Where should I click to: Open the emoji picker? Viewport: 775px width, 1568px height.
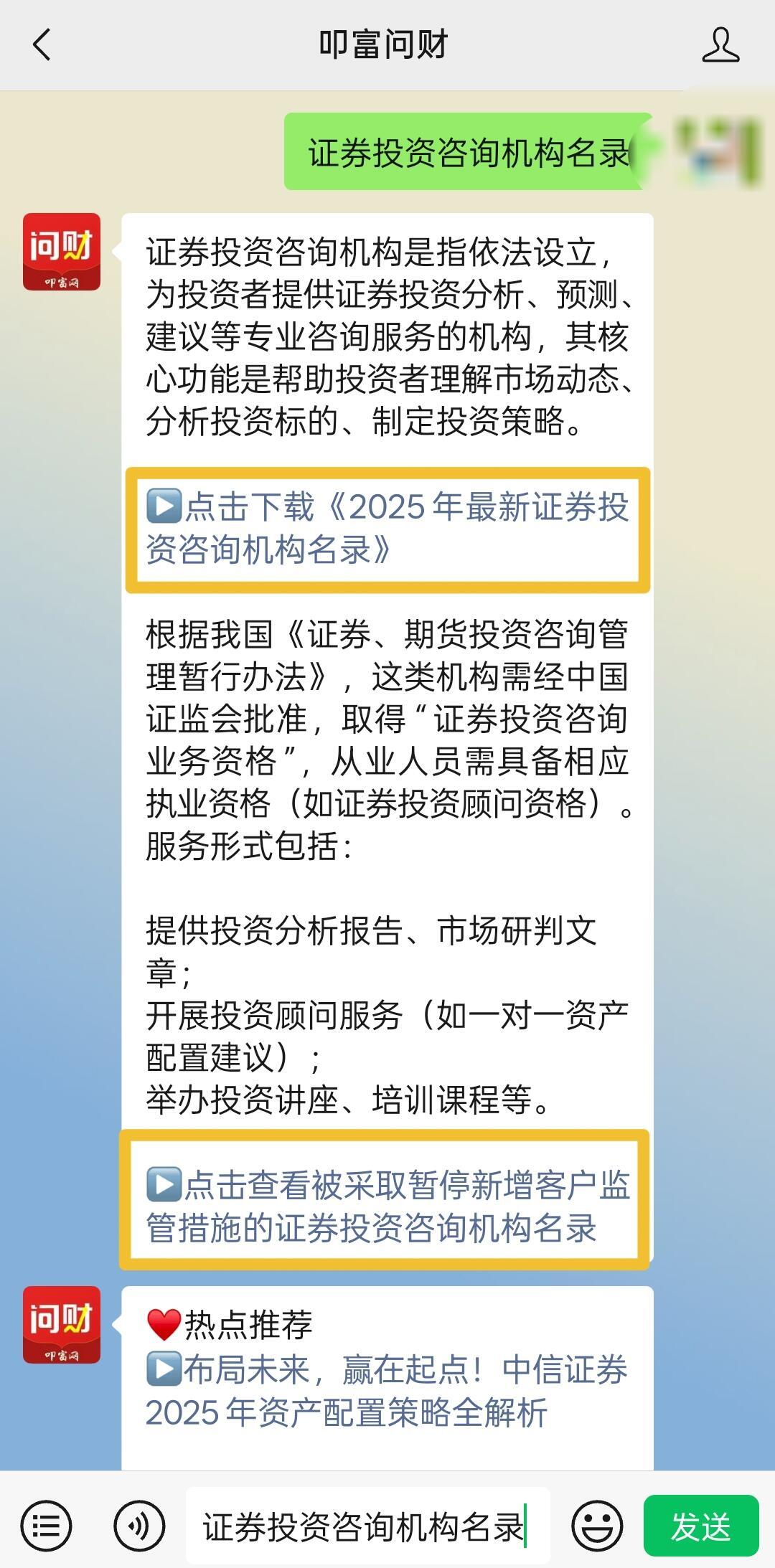(596, 1526)
